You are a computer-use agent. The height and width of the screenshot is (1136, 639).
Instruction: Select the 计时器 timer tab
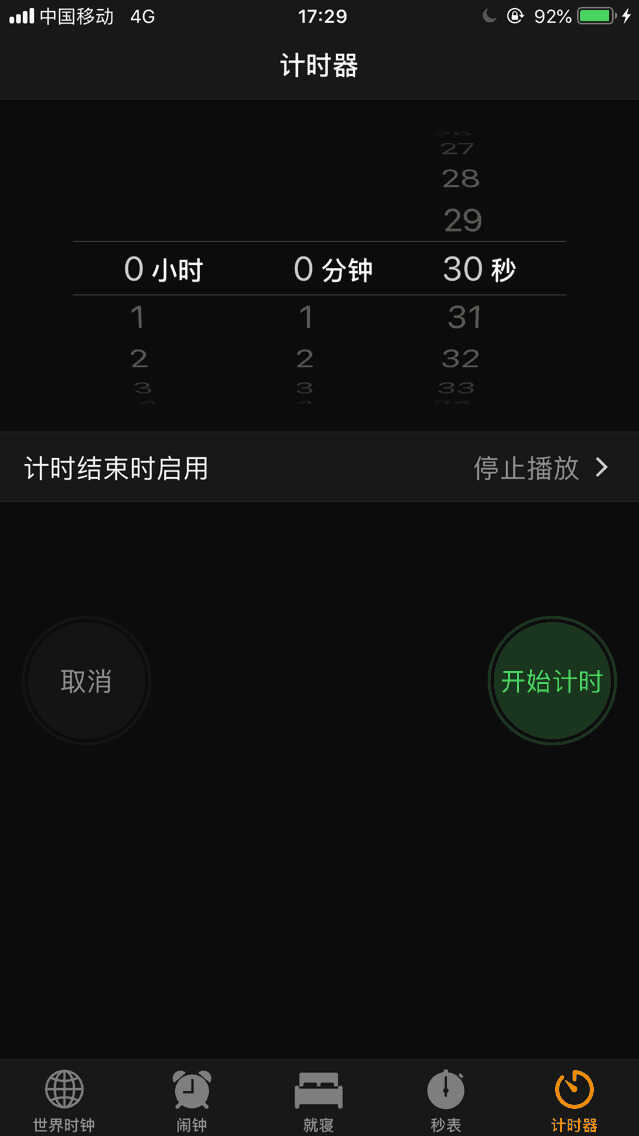click(x=574, y=1099)
